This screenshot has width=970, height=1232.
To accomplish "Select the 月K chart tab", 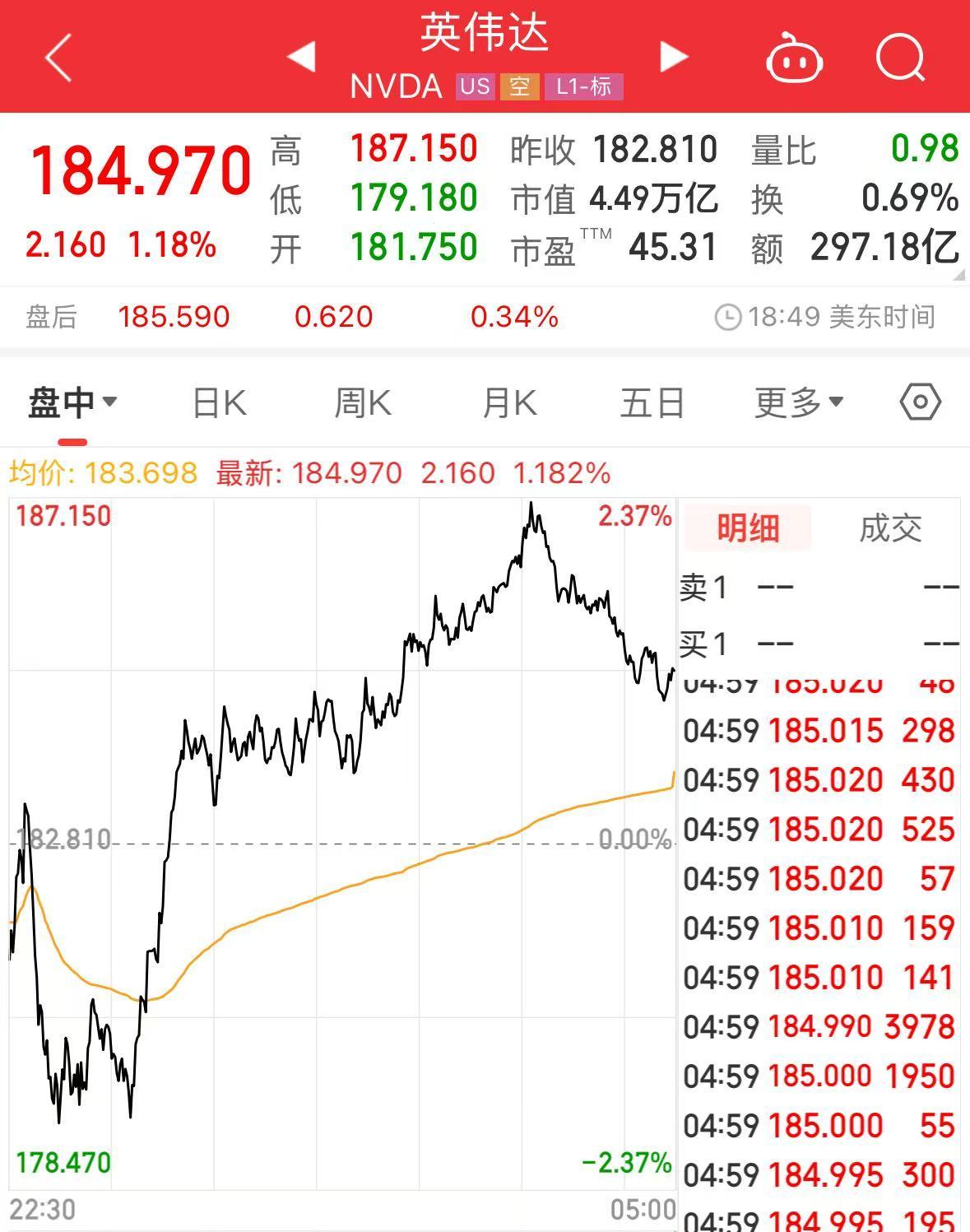I will [509, 403].
